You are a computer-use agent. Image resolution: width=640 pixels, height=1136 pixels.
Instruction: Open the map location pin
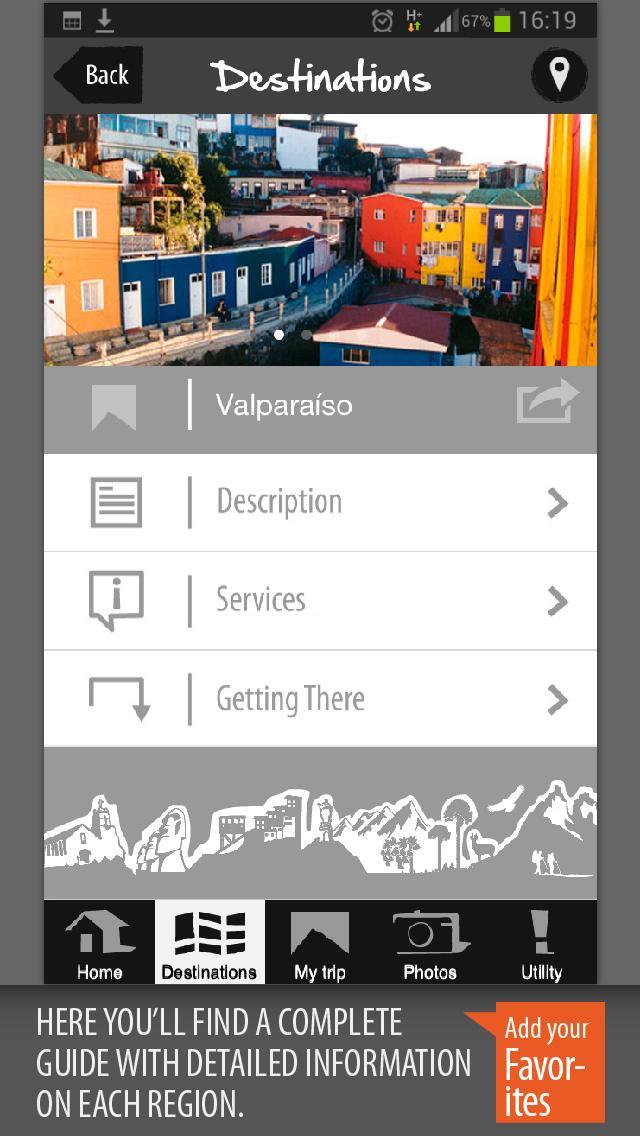tap(559, 75)
